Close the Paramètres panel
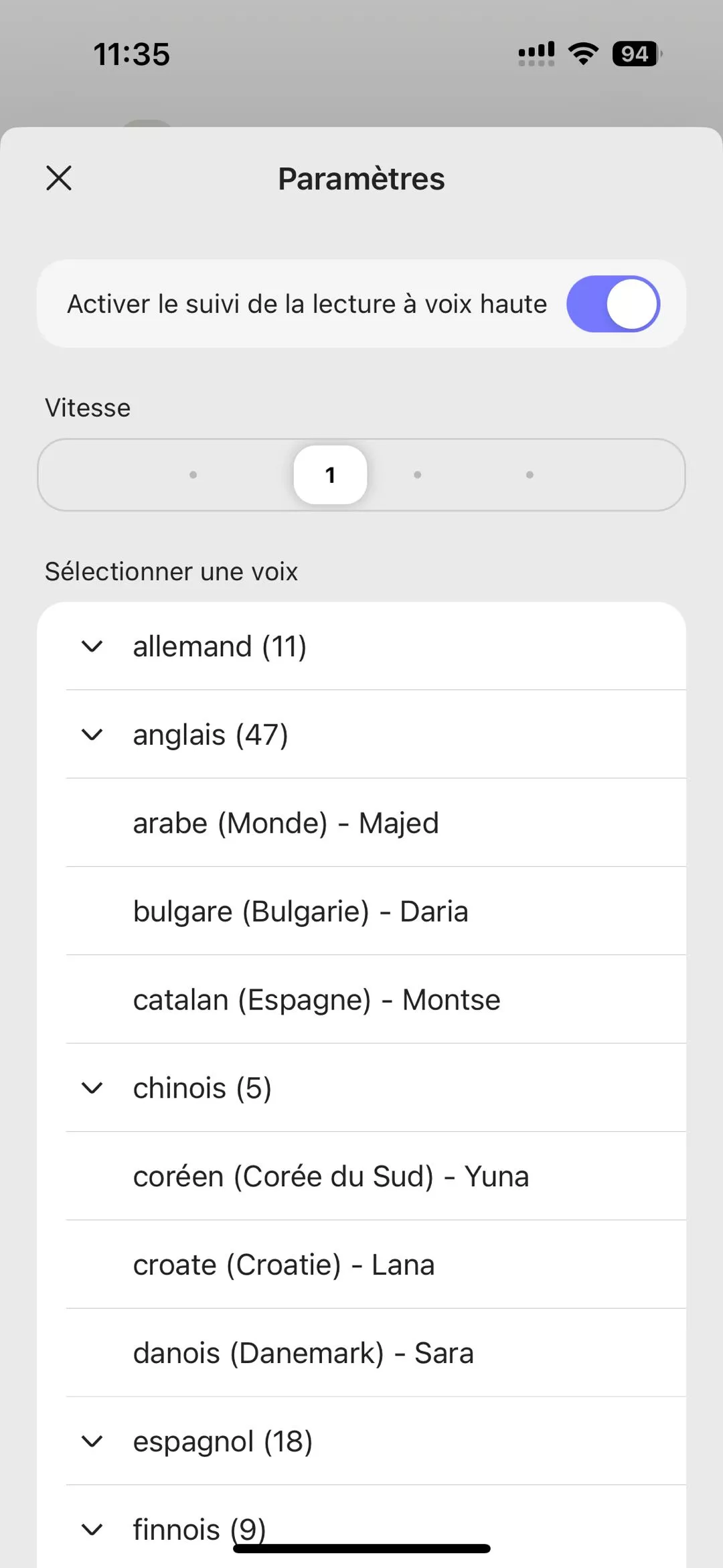This screenshot has width=723, height=1568. coord(58,178)
